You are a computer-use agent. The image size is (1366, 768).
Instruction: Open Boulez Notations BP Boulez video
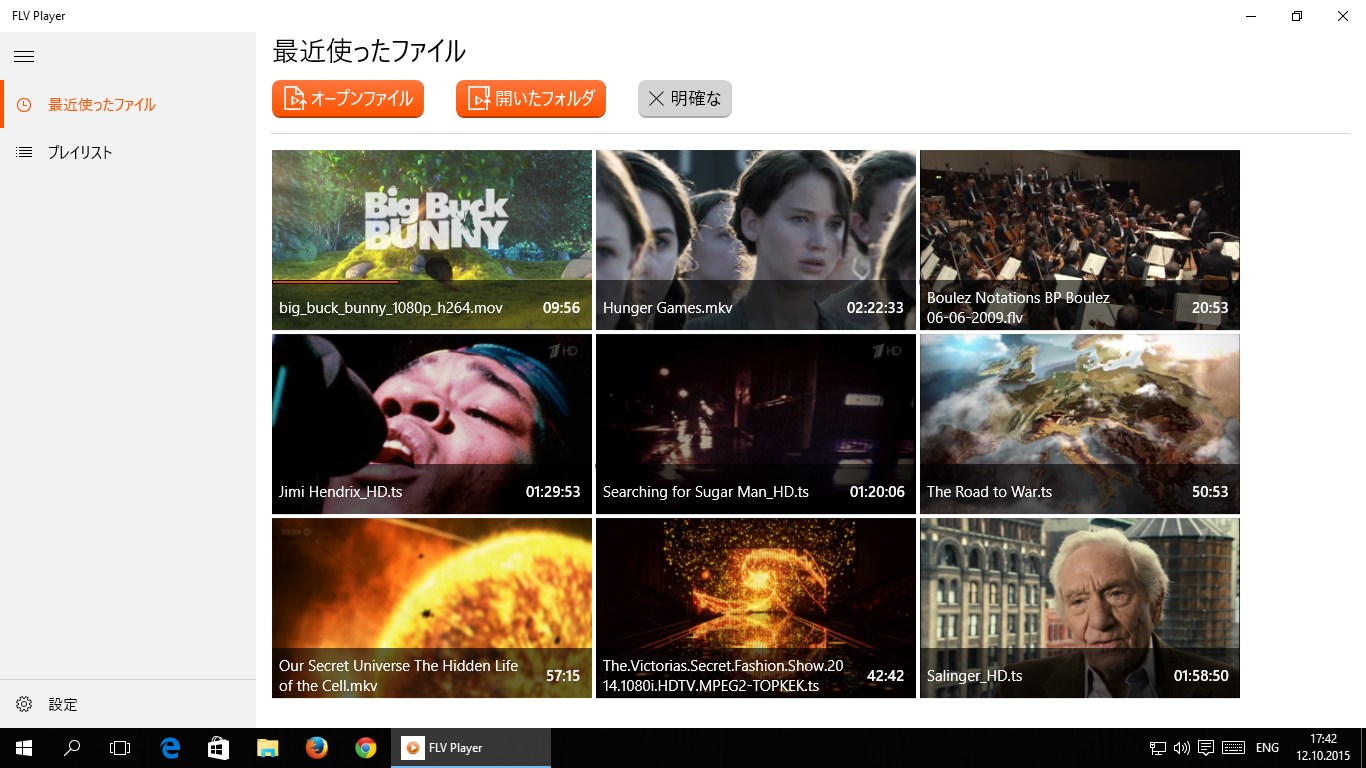1080,240
